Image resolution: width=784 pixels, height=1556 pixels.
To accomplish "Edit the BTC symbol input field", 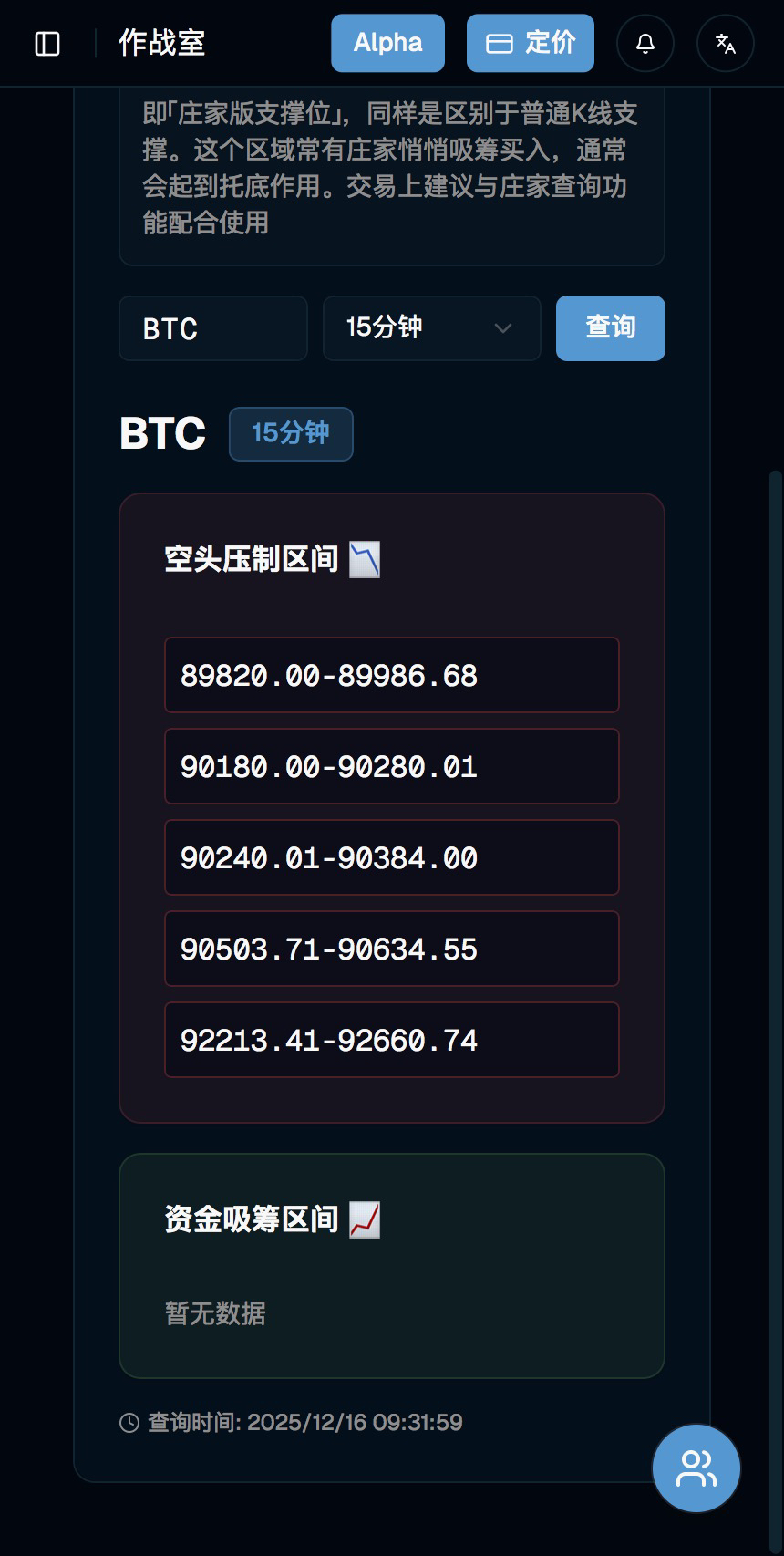I will (x=213, y=328).
